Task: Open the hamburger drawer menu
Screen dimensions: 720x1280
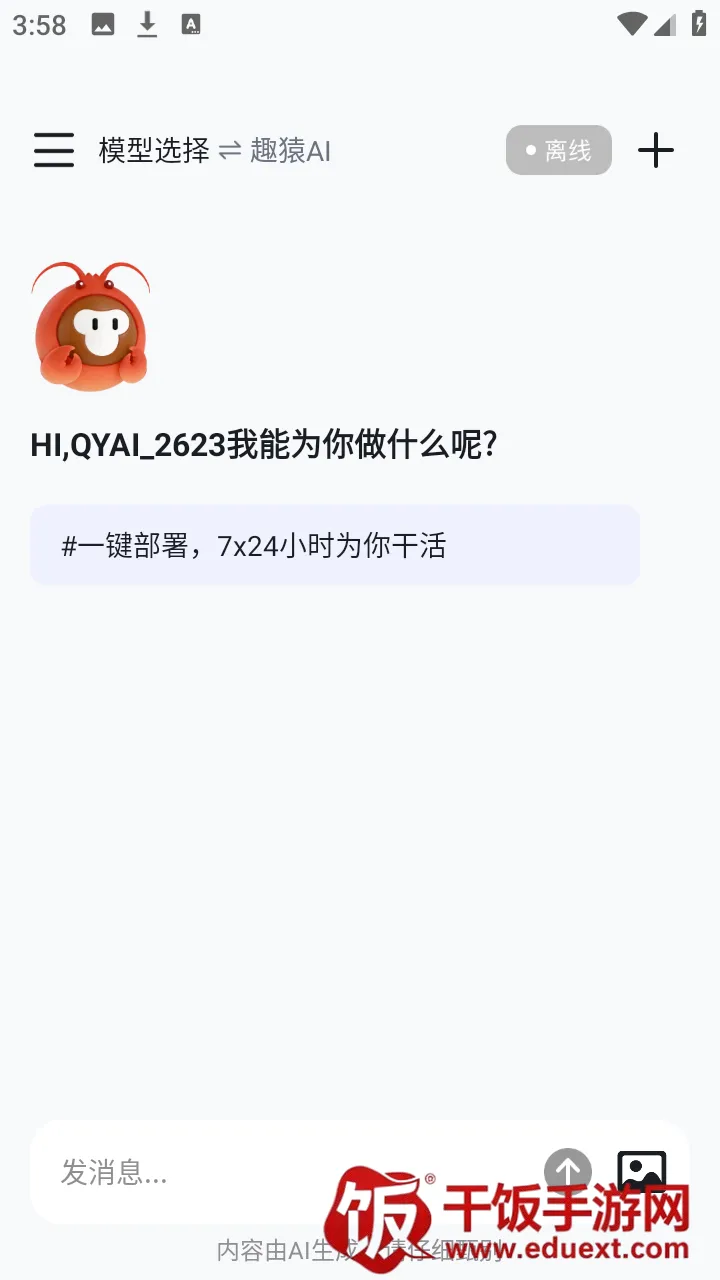Action: (x=54, y=150)
